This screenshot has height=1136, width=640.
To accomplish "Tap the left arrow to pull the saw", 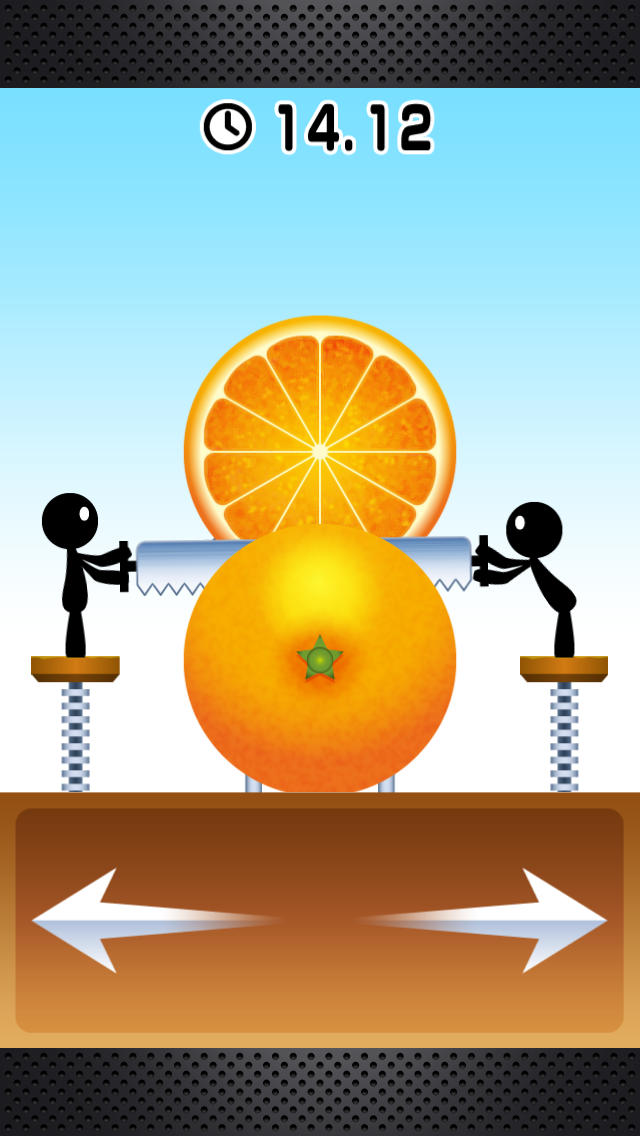I will (130, 920).
